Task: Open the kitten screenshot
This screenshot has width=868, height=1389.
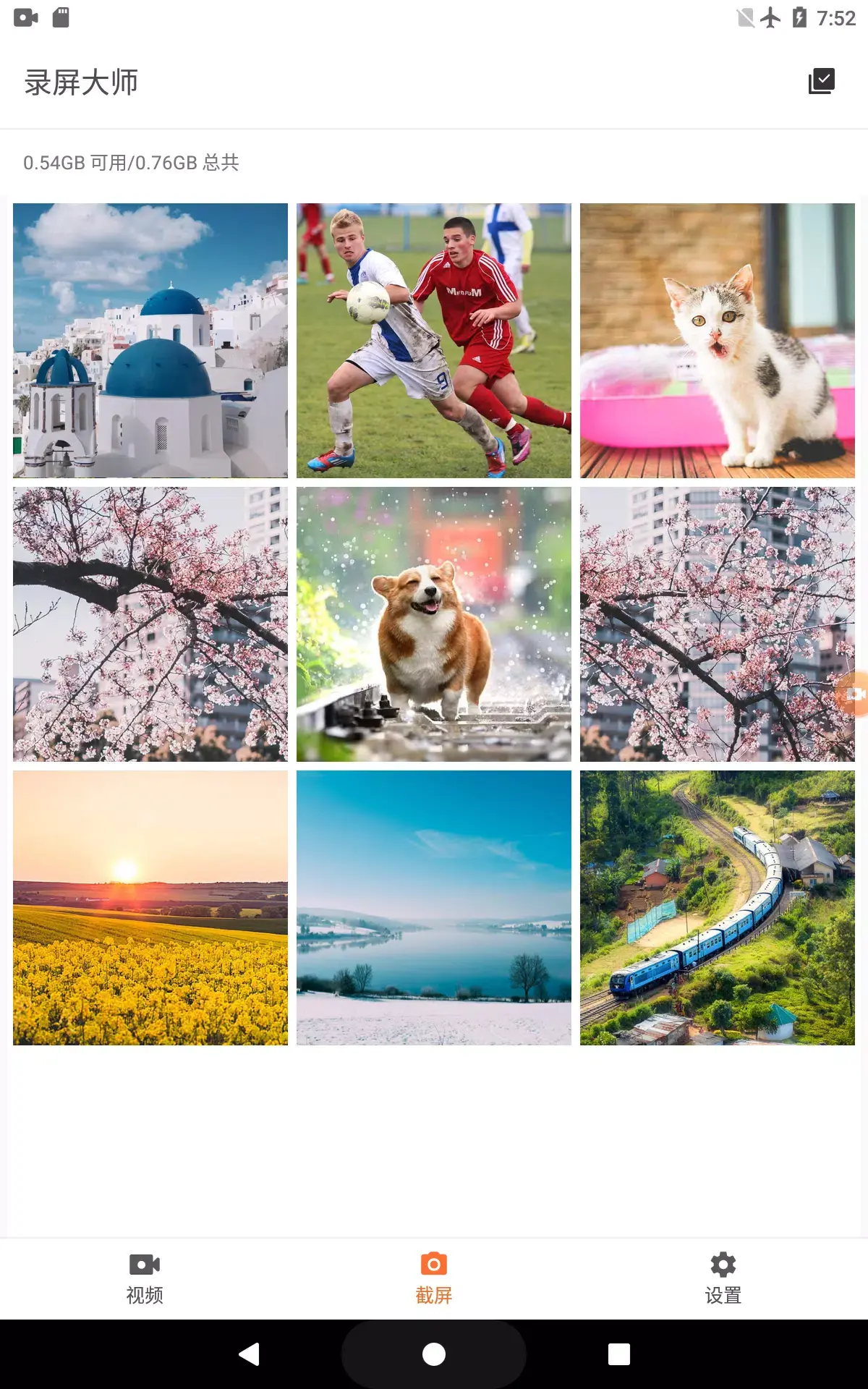Action: coord(717,340)
